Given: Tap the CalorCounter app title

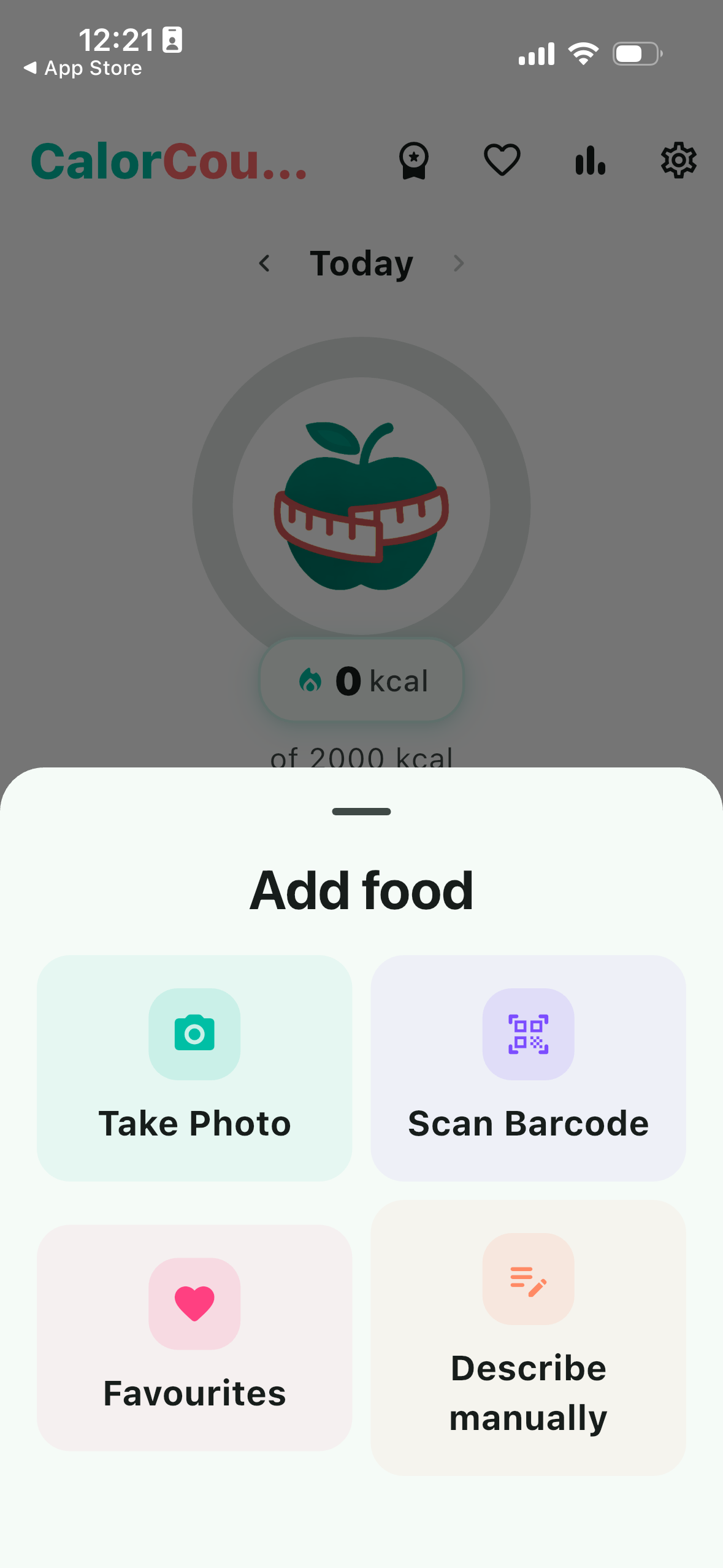Looking at the screenshot, I should pos(169,161).
